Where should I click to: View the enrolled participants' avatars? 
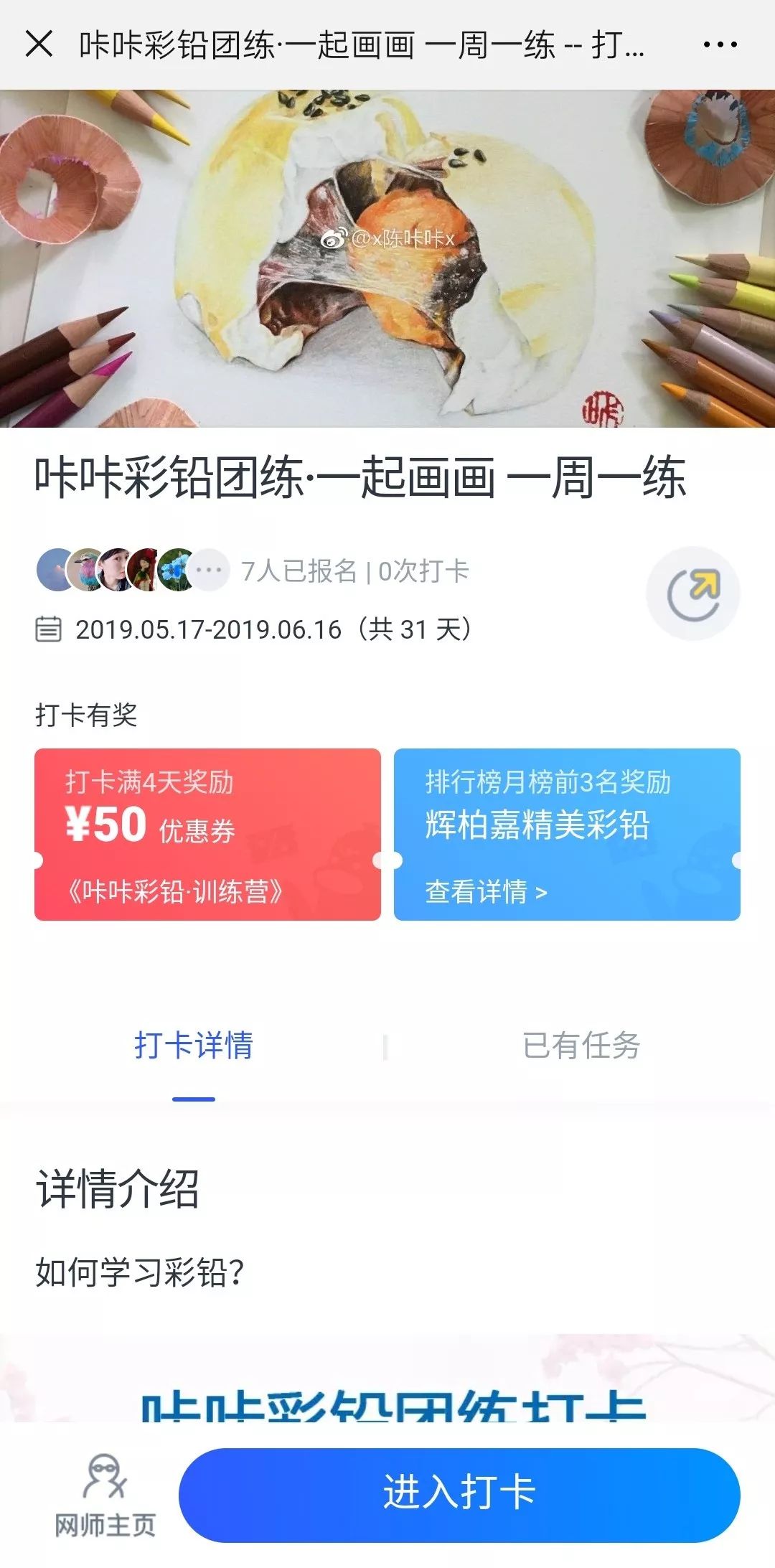[x=133, y=570]
